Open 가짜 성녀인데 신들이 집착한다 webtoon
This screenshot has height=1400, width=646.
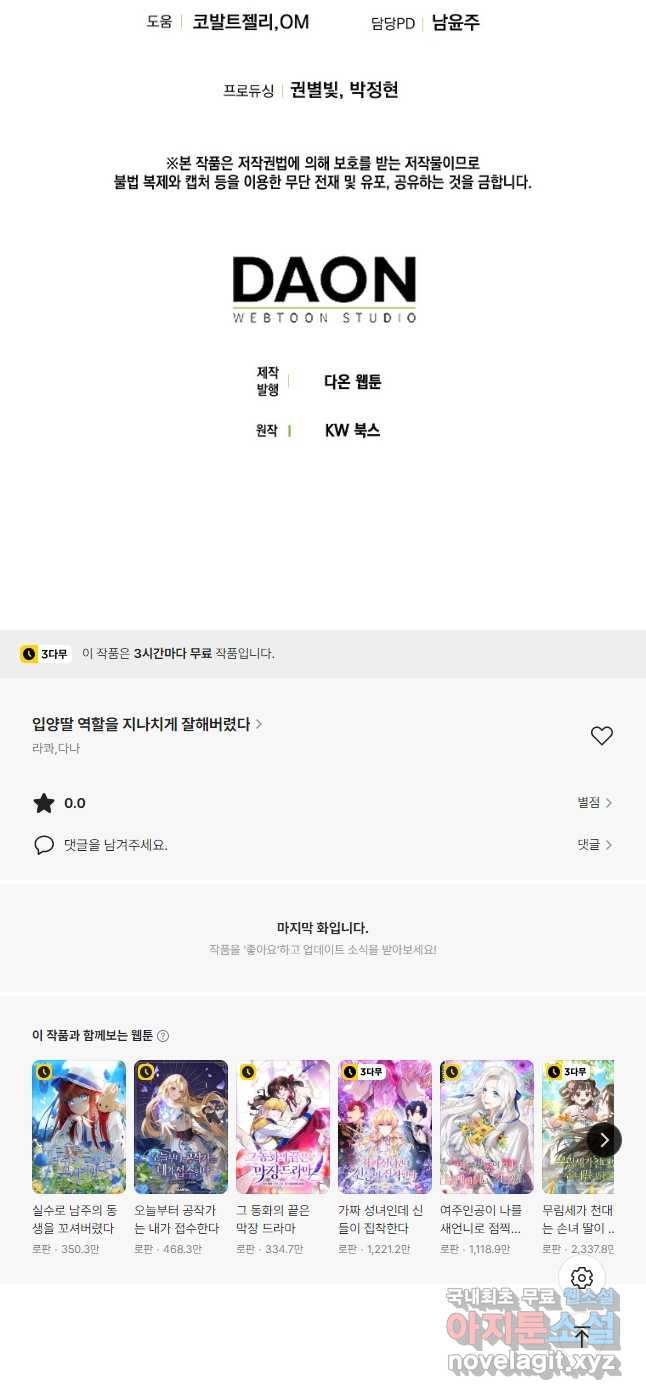click(385, 1127)
